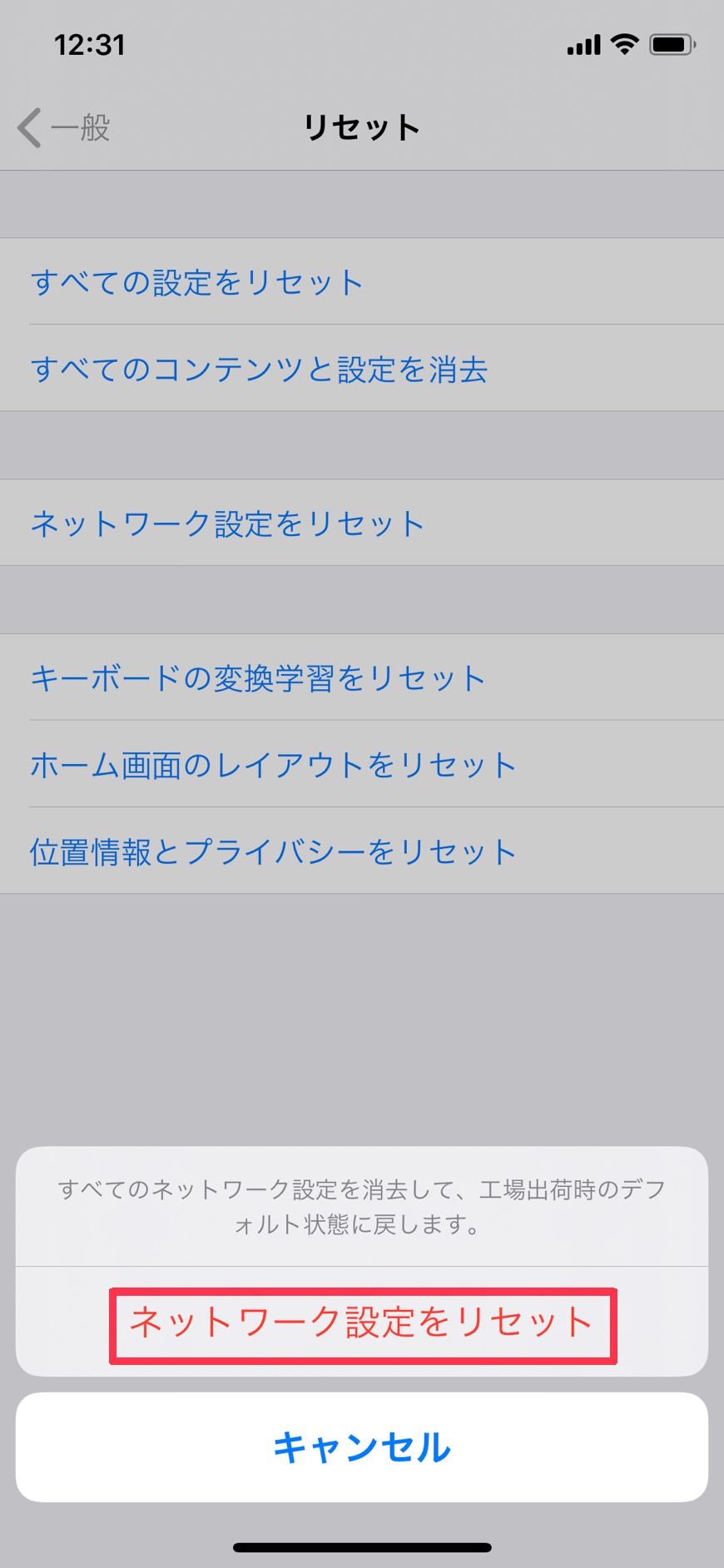Choose ホーム画面のレイアウトをリセット

[x=273, y=765]
